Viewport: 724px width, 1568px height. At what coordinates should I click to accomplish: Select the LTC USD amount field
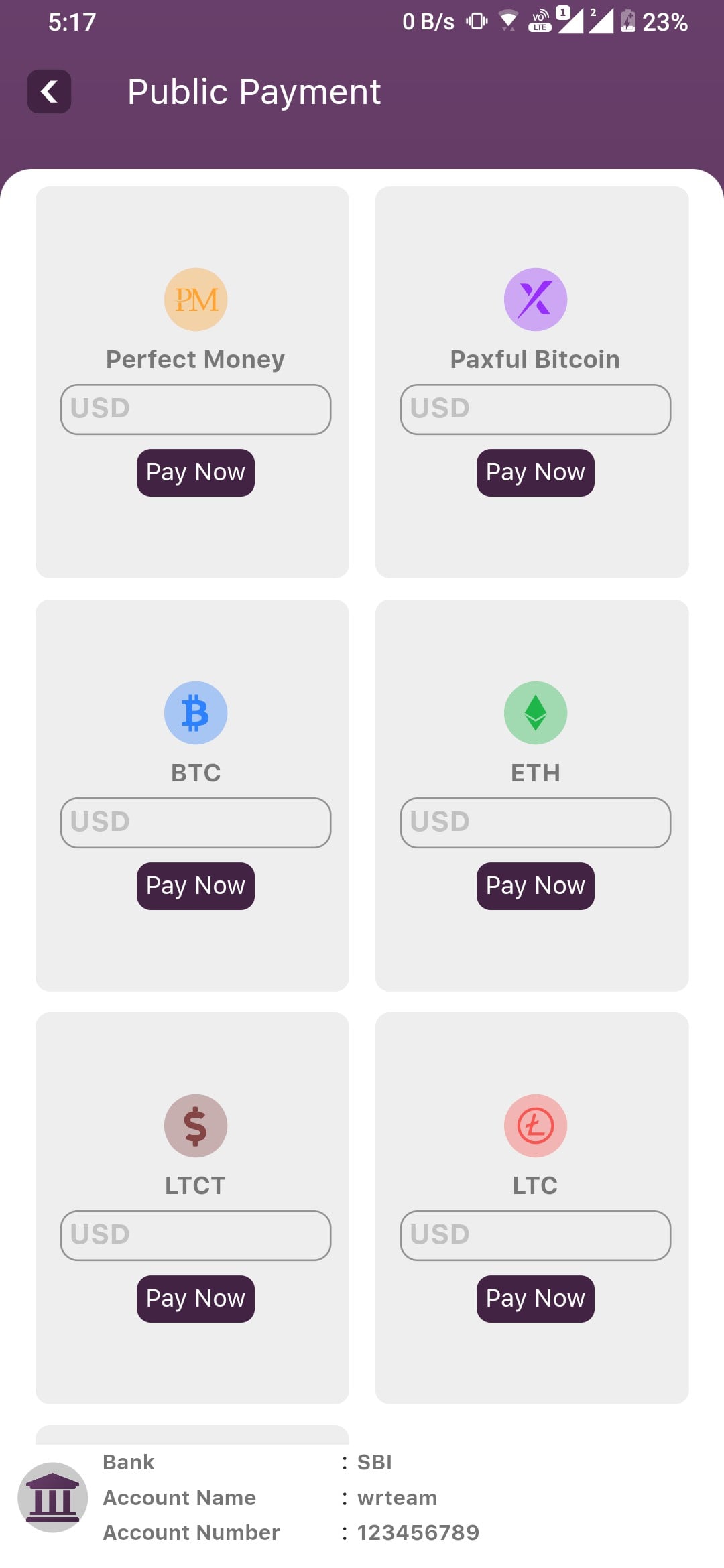[x=535, y=1235]
